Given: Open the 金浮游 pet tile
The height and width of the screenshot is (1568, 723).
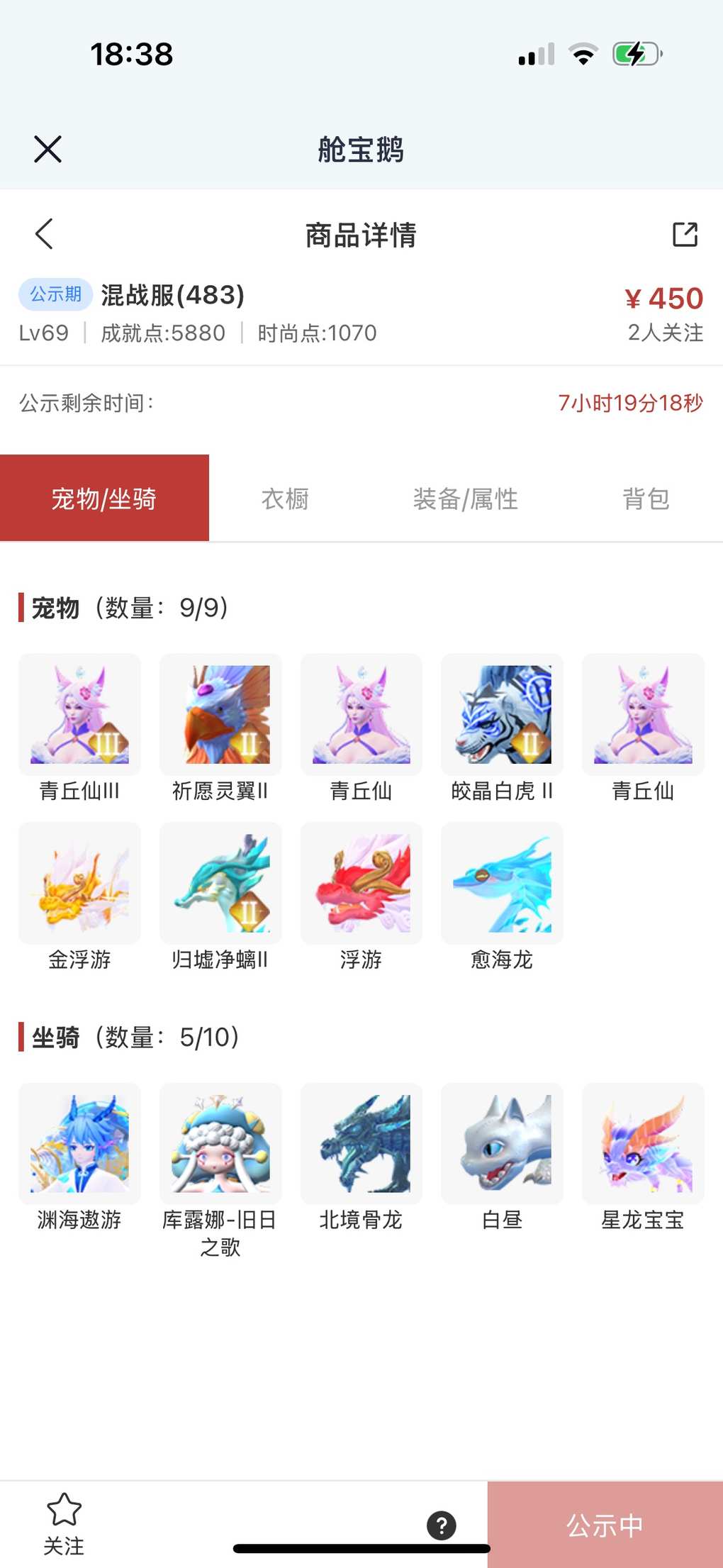Looking at the screenshot, I should point(79,884).
